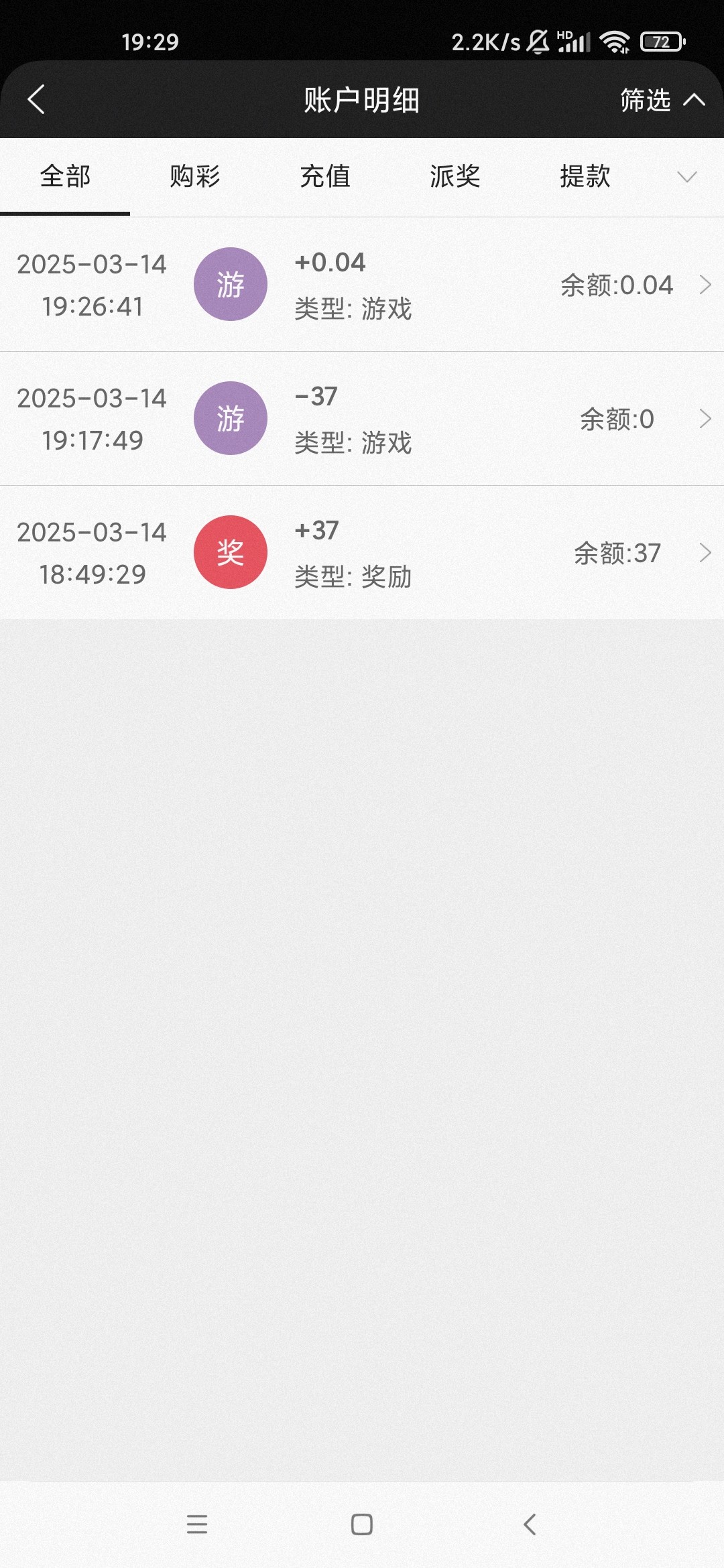This screenshot has width=724, height=1568.
Task: Switch to the 全部 tab
Action: (x=65, y=177)
